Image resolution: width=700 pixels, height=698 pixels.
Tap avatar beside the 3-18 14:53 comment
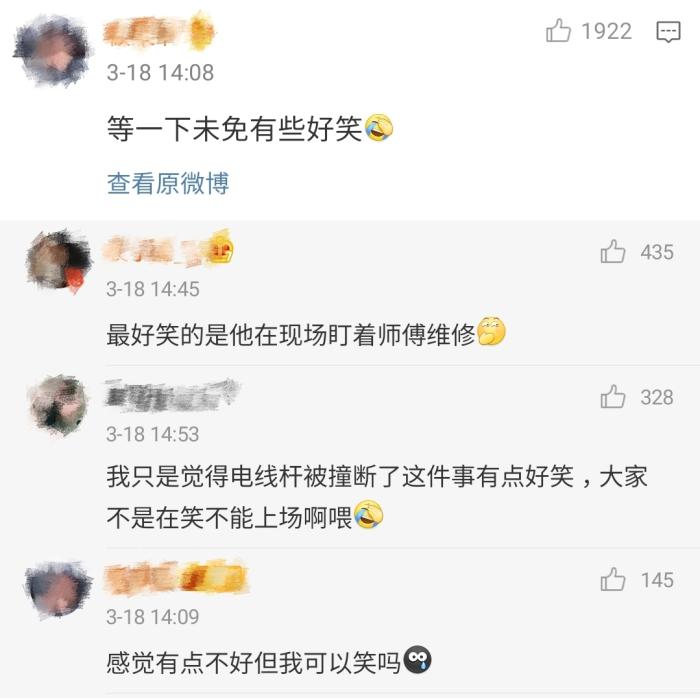tap(58, 404)
